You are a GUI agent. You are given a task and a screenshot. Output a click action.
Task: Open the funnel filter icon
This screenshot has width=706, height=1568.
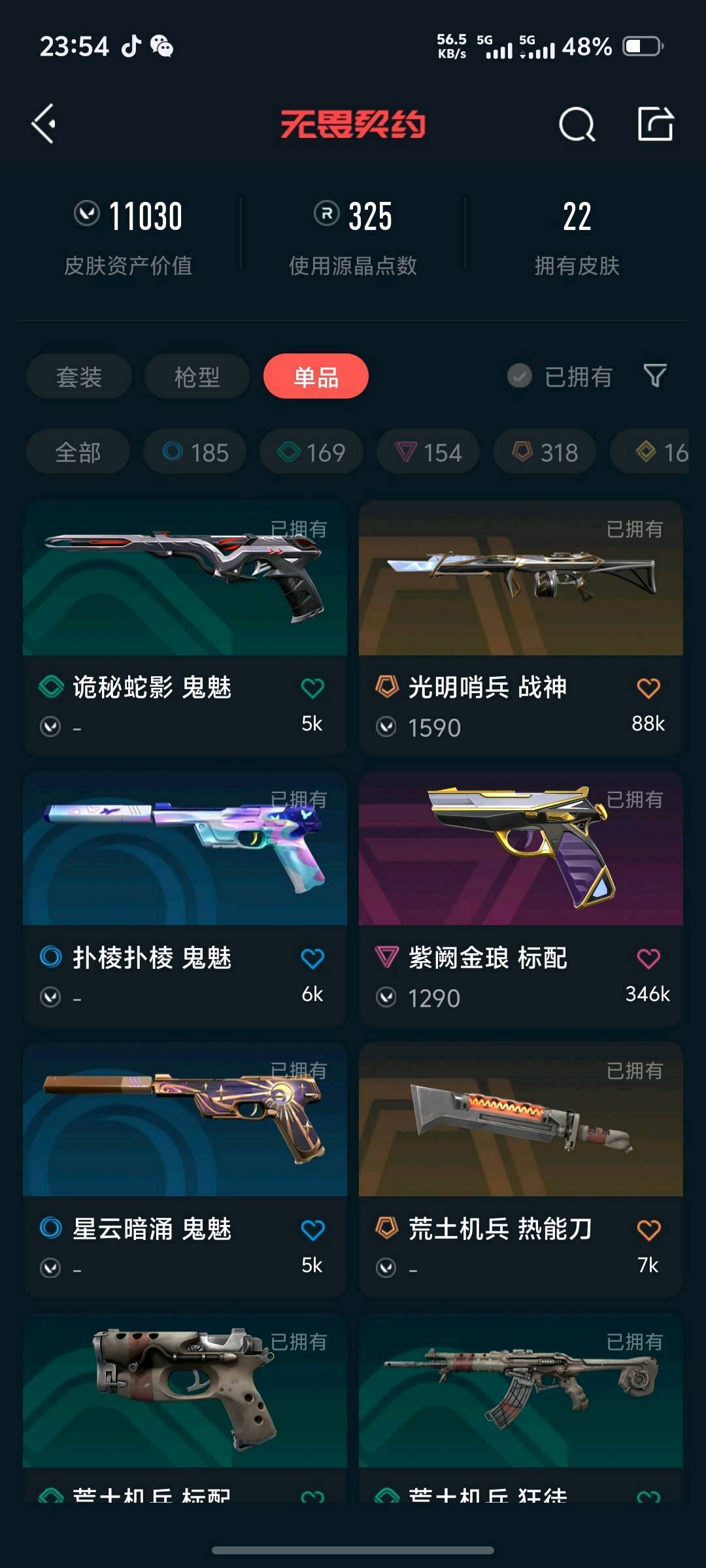click(x=655, y=376)
